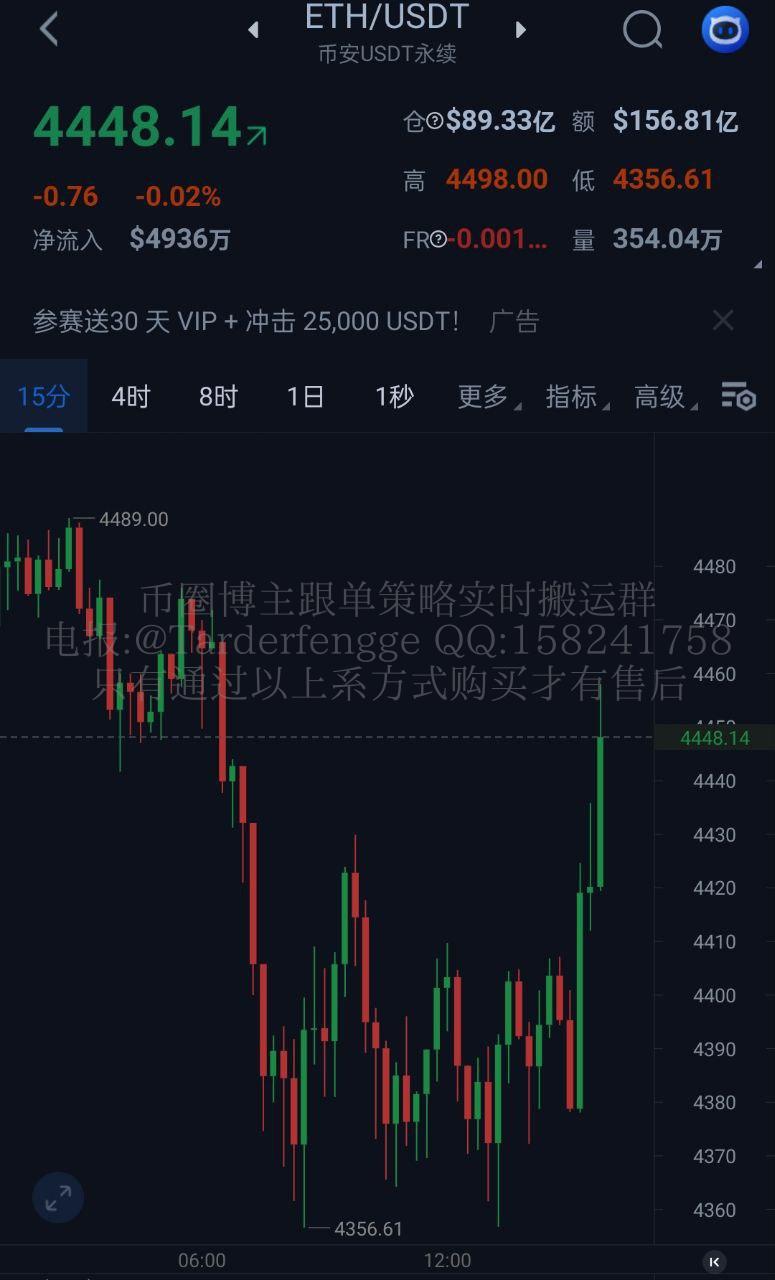
Task: Tap the FR funding rate help icon
Action: click(x=437, y=240)
